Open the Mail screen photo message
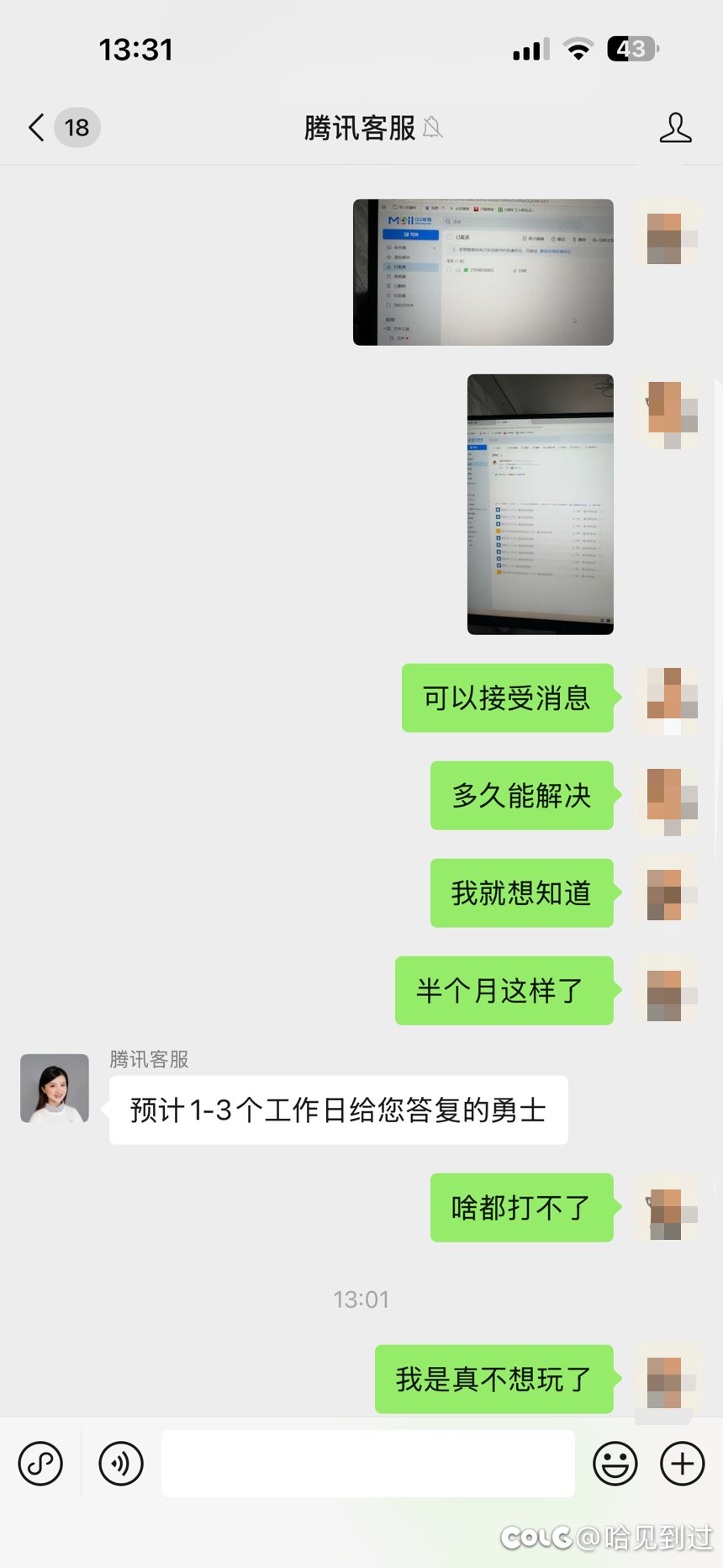This screenshot has height=1568, width=723. [x=483, y=273]
